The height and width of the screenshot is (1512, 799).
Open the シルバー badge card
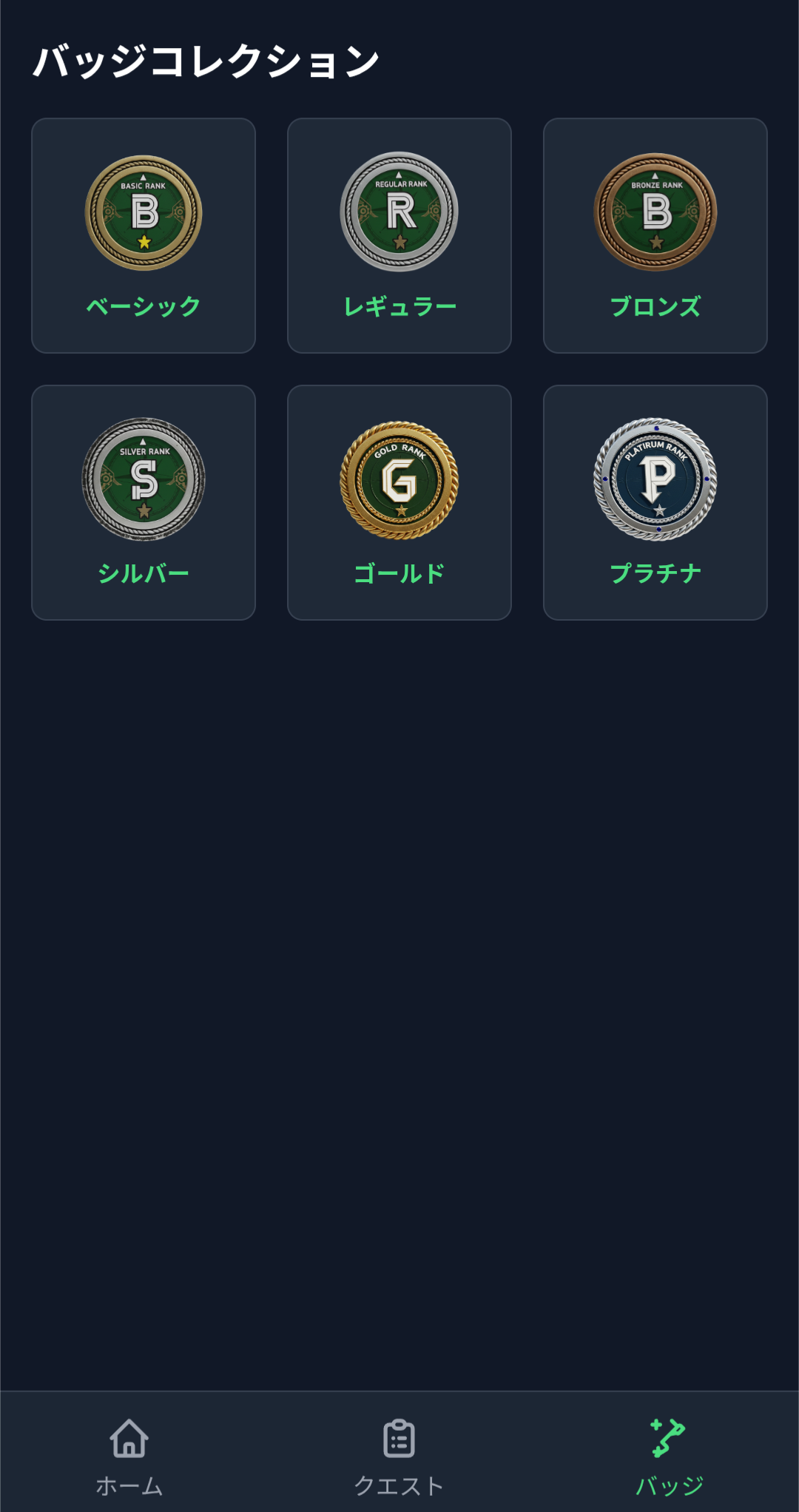[144, 502]
